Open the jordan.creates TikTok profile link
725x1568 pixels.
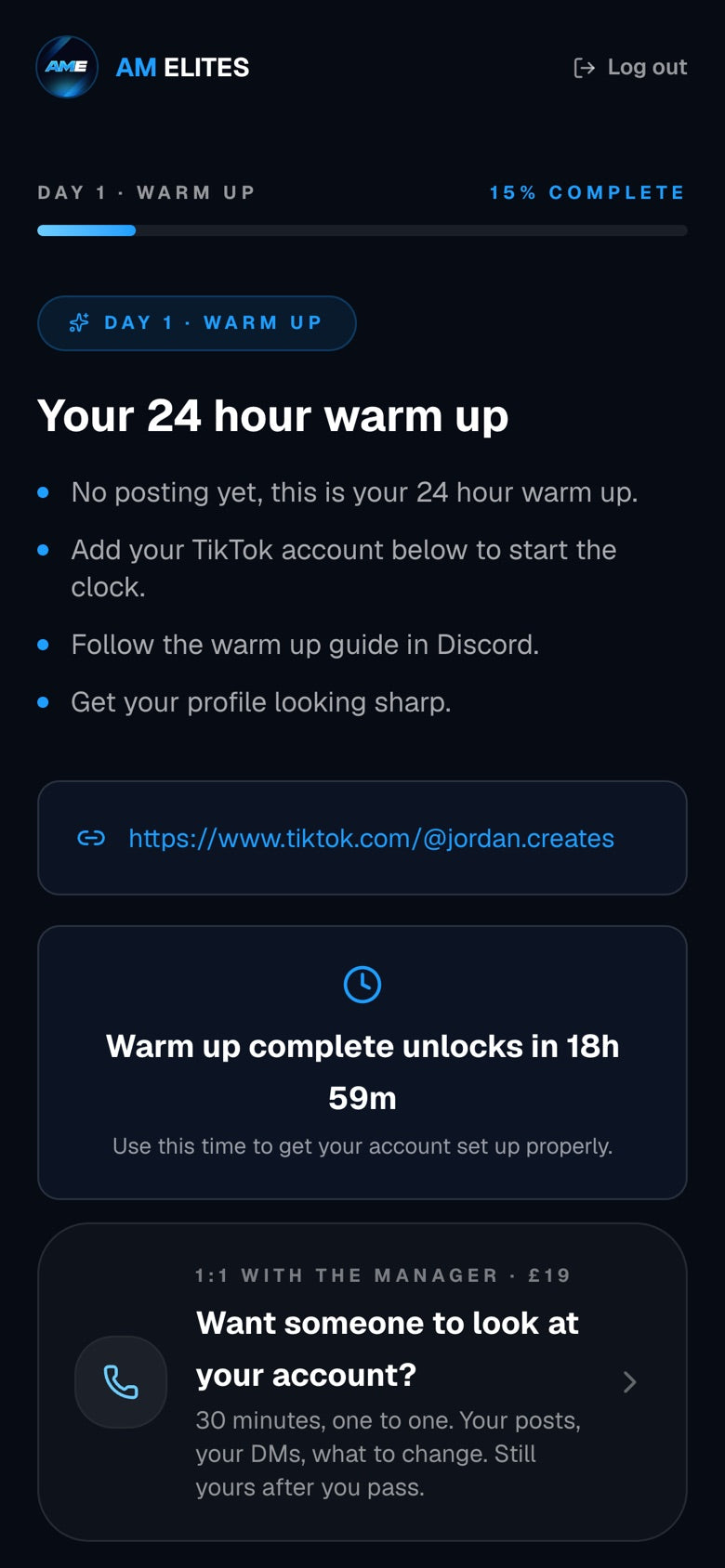point(371,838)
